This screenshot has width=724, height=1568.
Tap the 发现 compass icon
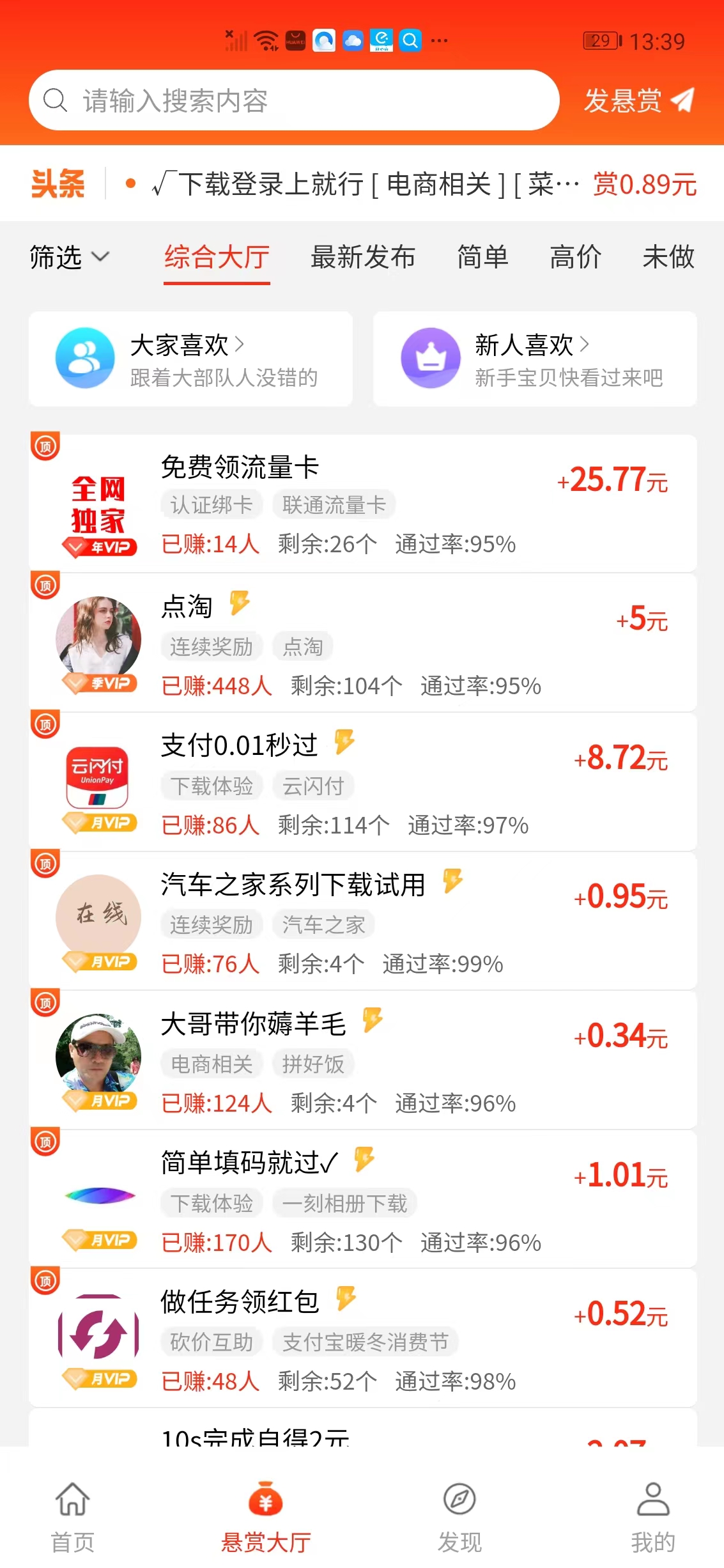pyautogui.click(x=459, y=1500)
